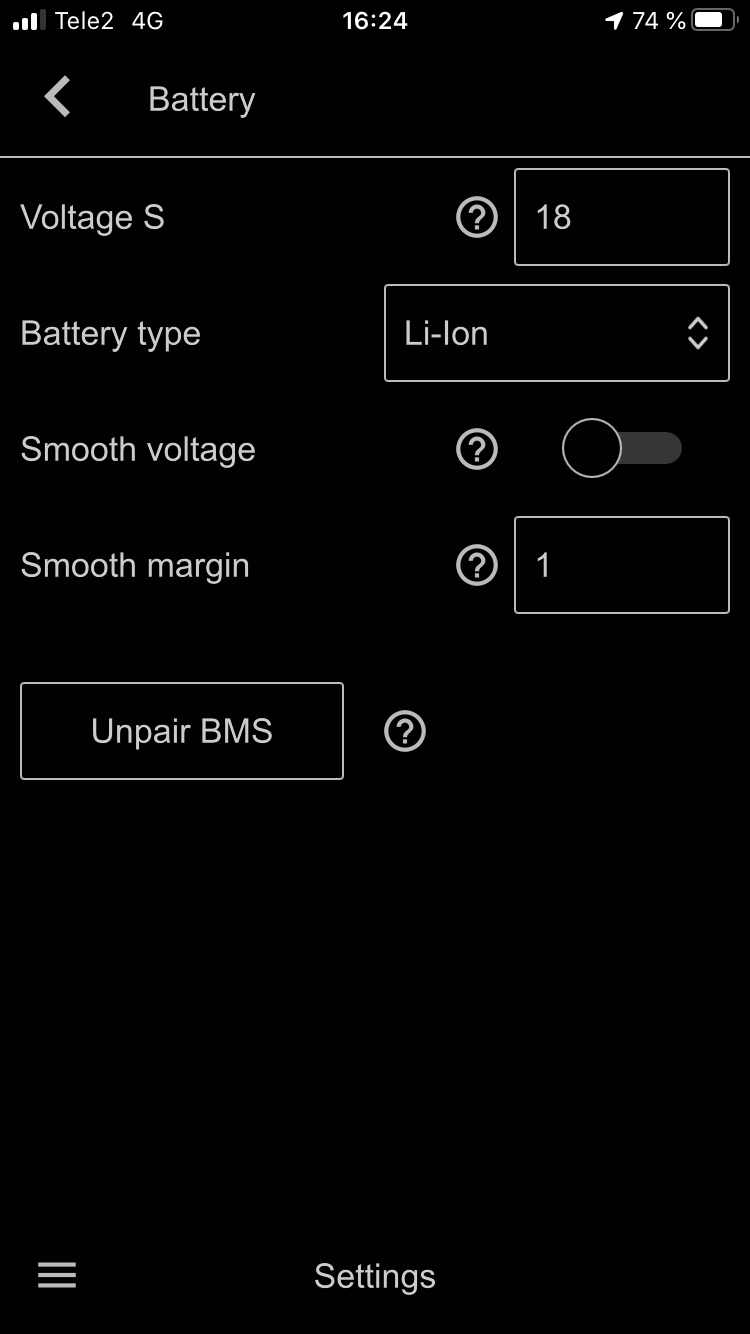Viewport: 750px width, 1334px height.
Task: Go back from the Battery screen
Action: (x=58, y=98)
